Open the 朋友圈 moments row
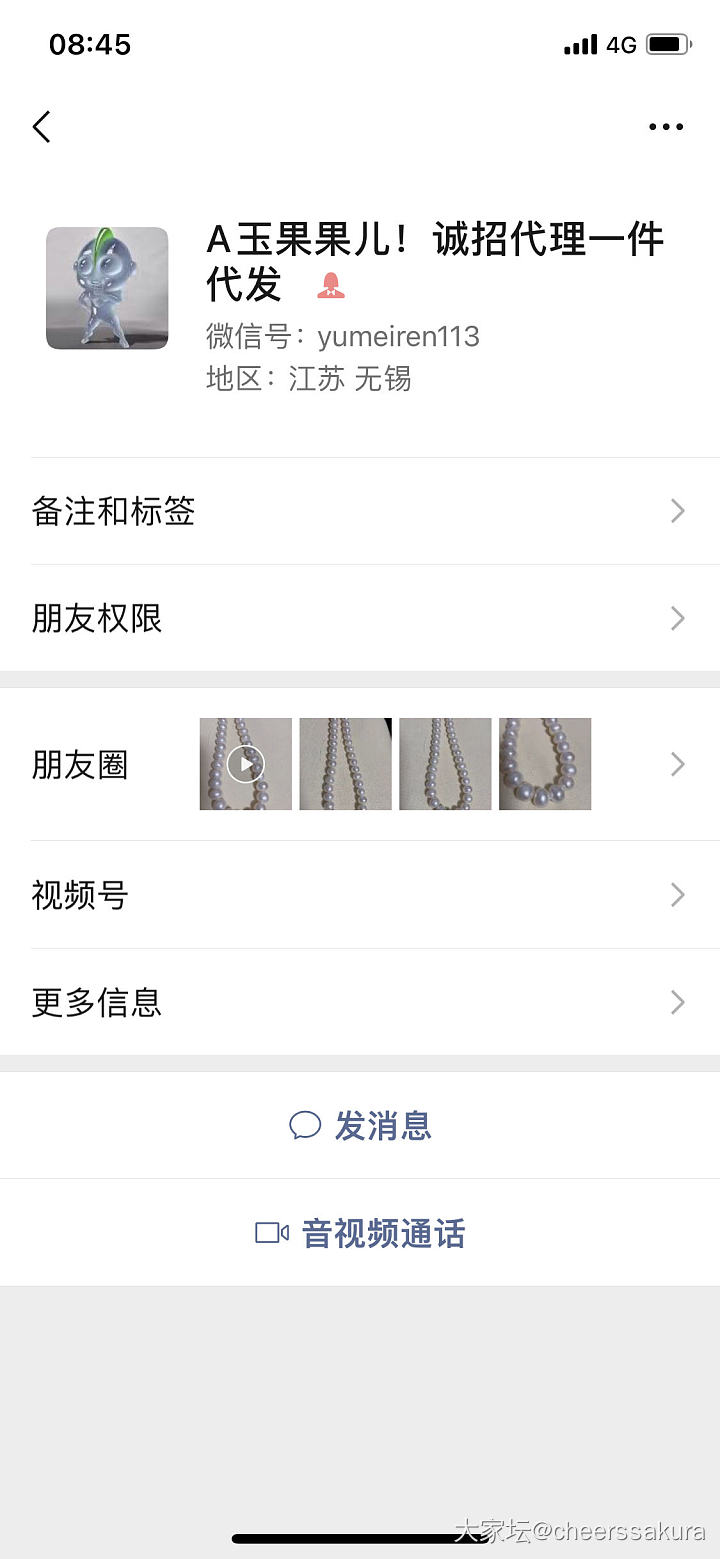The height and width of the screenshot is (1559, 720). coord(360,765)
